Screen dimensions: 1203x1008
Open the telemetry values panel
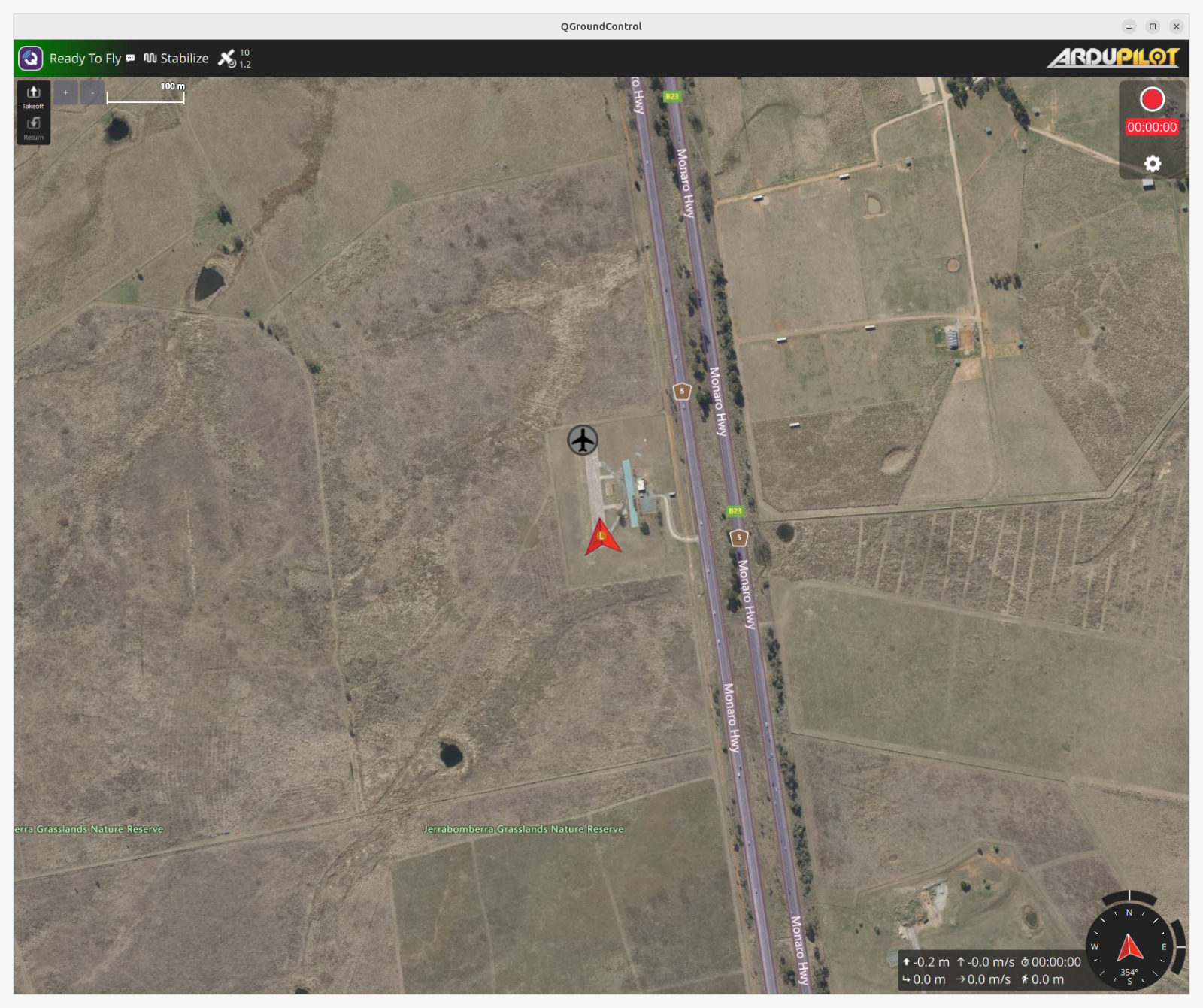(991, 970)
